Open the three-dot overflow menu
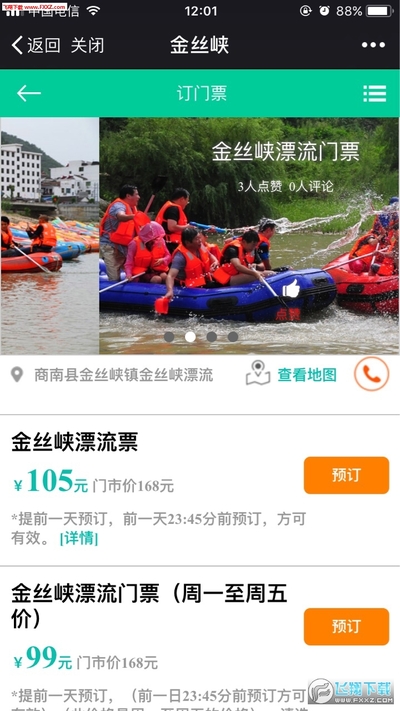The width and height of the screenshot is (400, 711). click(373, 45)
